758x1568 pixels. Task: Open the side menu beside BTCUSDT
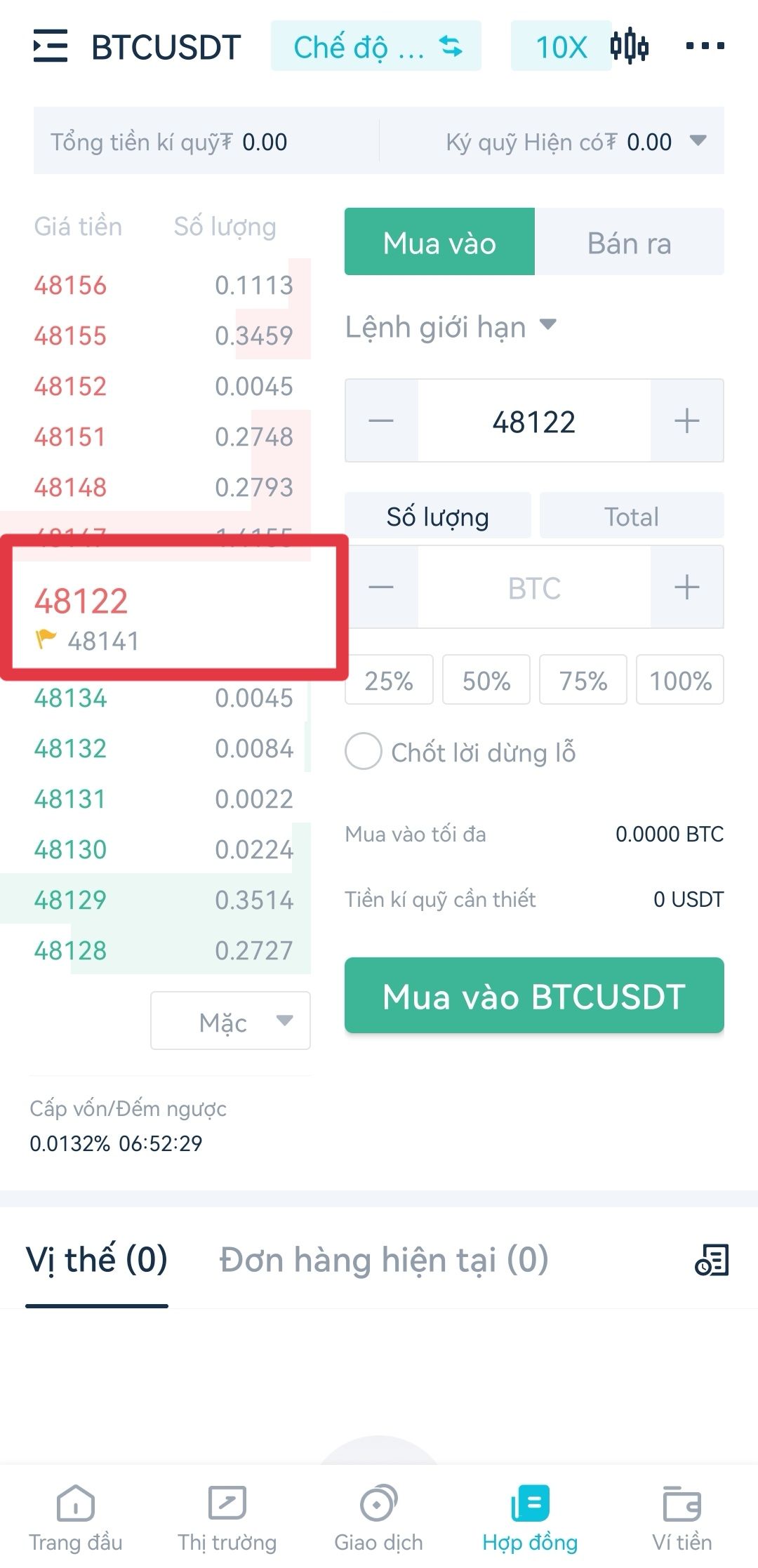tap(51, 46)
